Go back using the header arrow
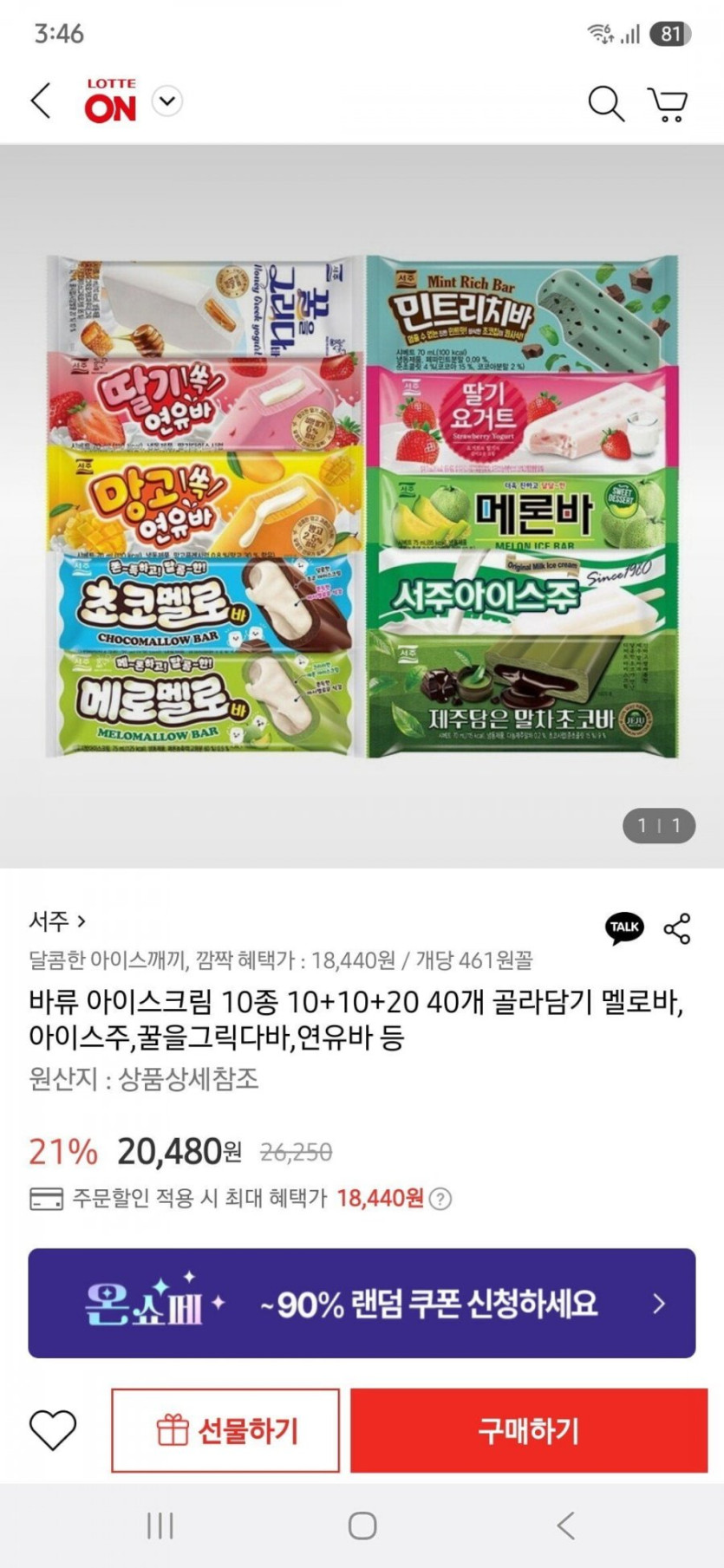 [x=41, y=101]
